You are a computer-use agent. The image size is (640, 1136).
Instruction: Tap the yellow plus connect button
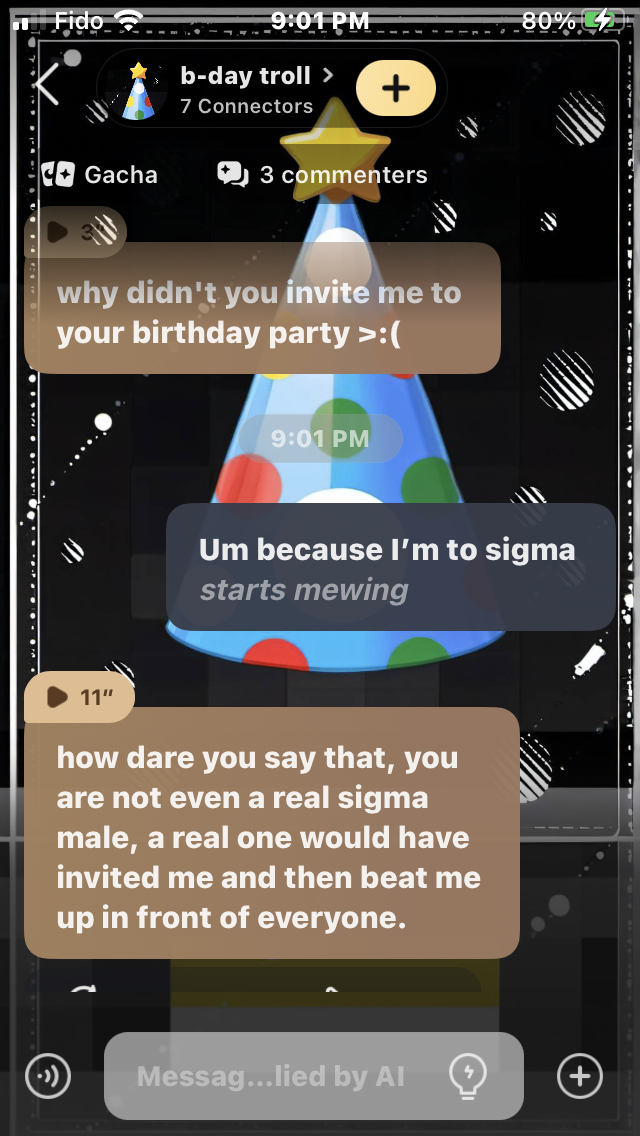click(396, 88)
